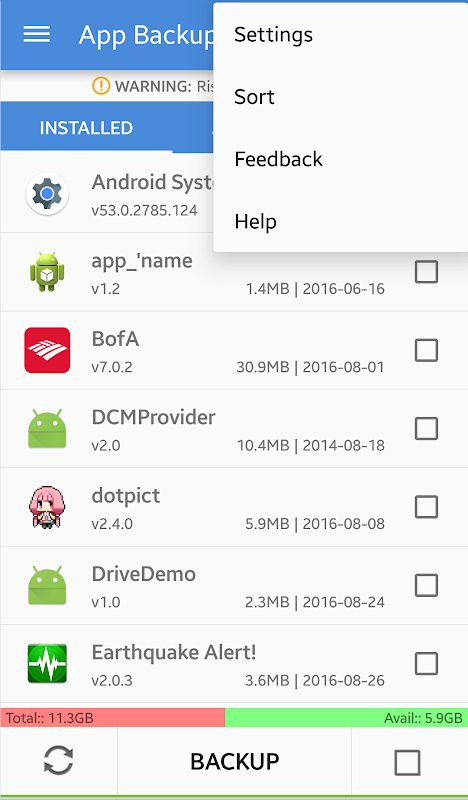Image resolution: width=468 pixels, height=800 pixels.
Task: Open the Android System row
Action: 234,193
